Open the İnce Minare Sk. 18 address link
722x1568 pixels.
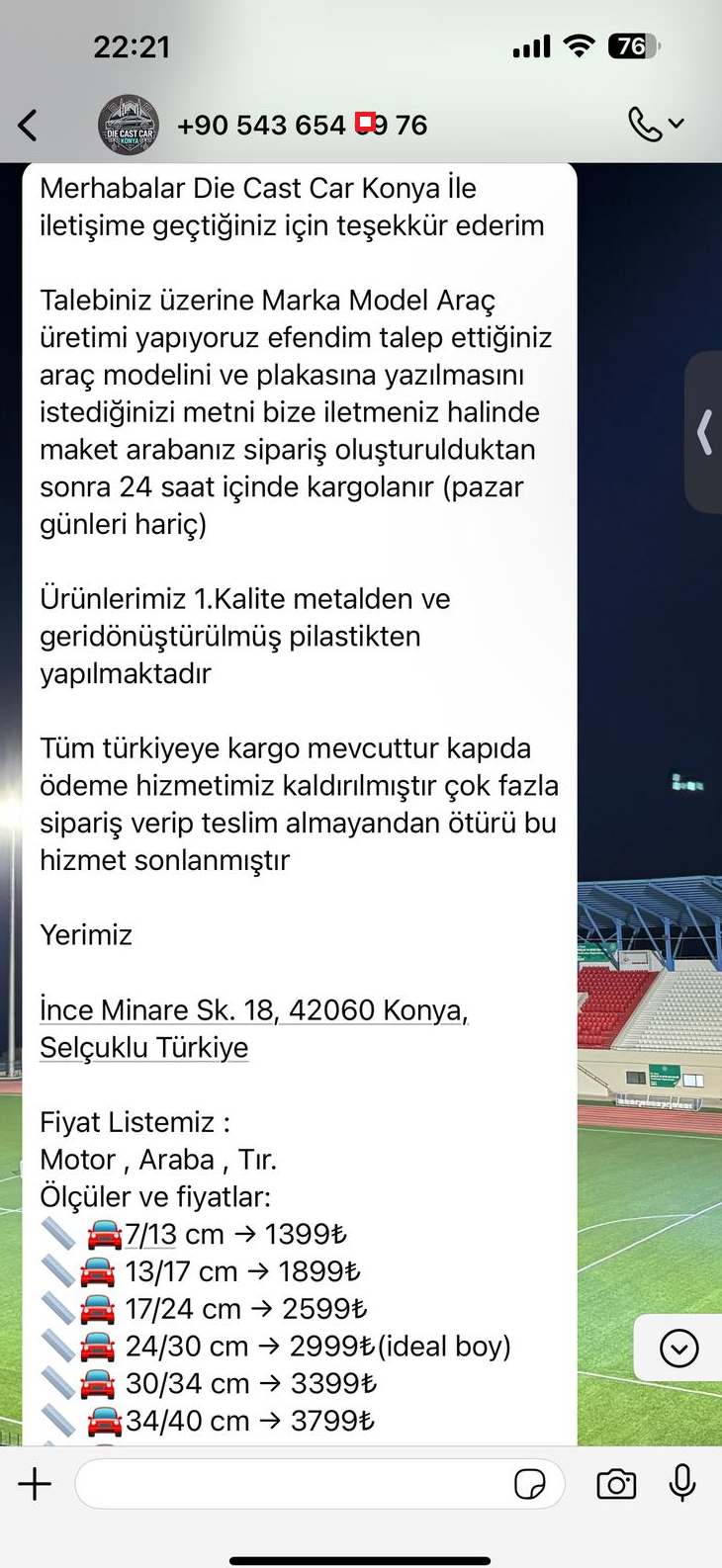coord(253,1028)
